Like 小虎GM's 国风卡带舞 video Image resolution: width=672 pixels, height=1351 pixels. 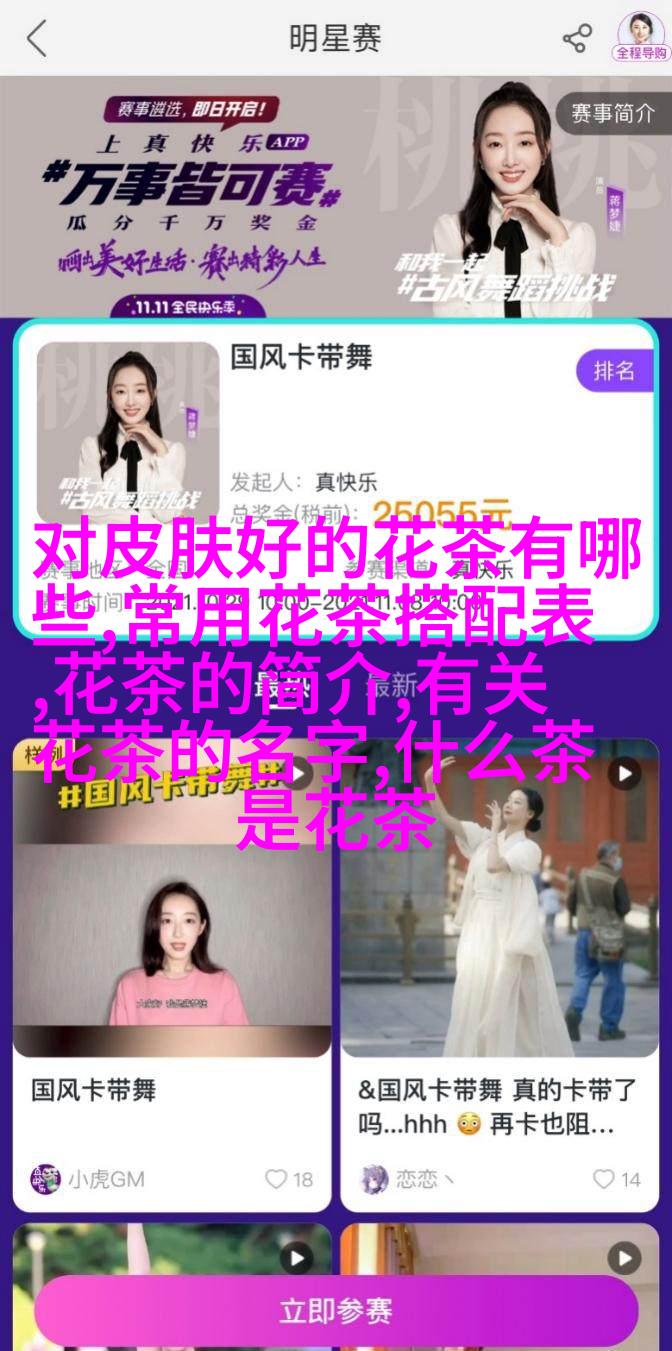[x=288, y=1179]
